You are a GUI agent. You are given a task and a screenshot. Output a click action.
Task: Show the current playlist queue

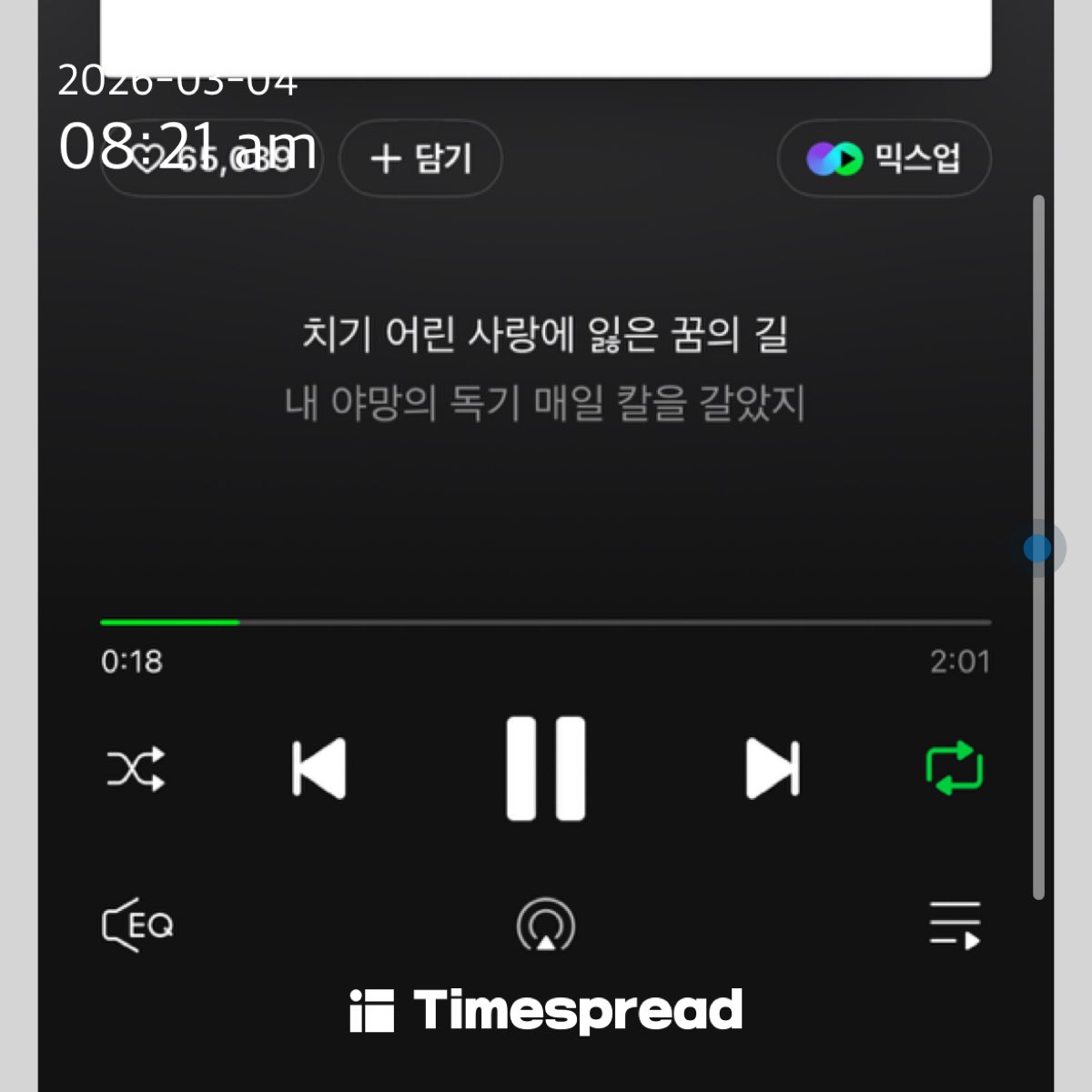[x=955, y=925]
